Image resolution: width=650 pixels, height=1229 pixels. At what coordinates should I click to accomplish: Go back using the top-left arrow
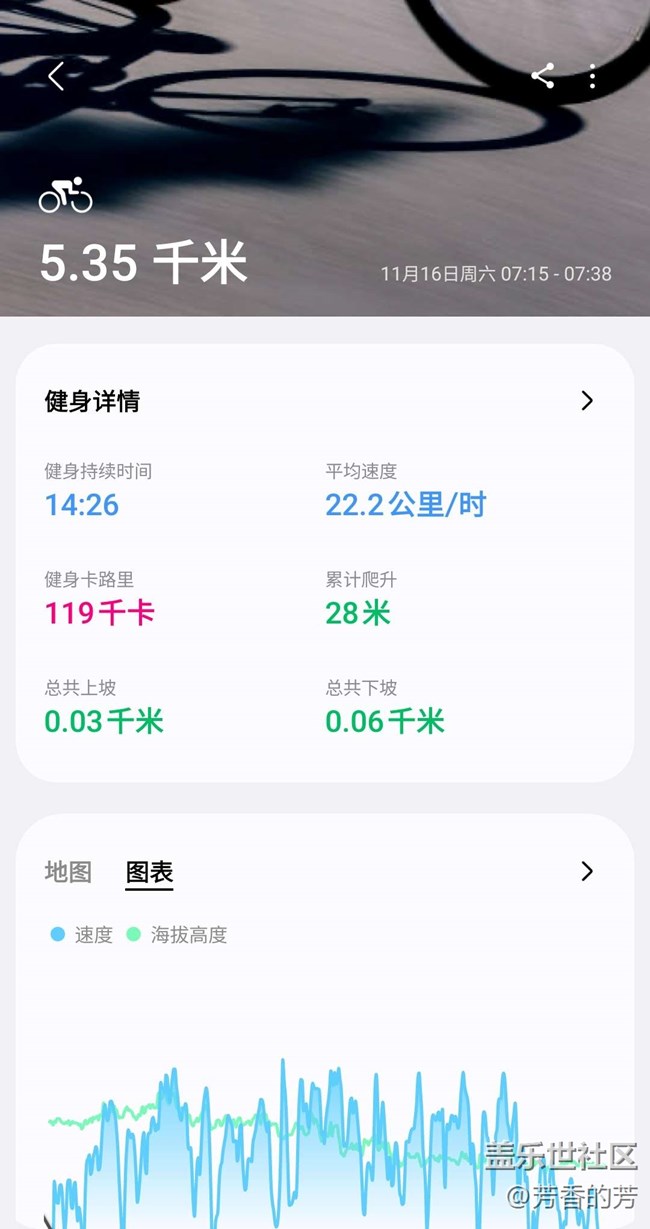56,76
